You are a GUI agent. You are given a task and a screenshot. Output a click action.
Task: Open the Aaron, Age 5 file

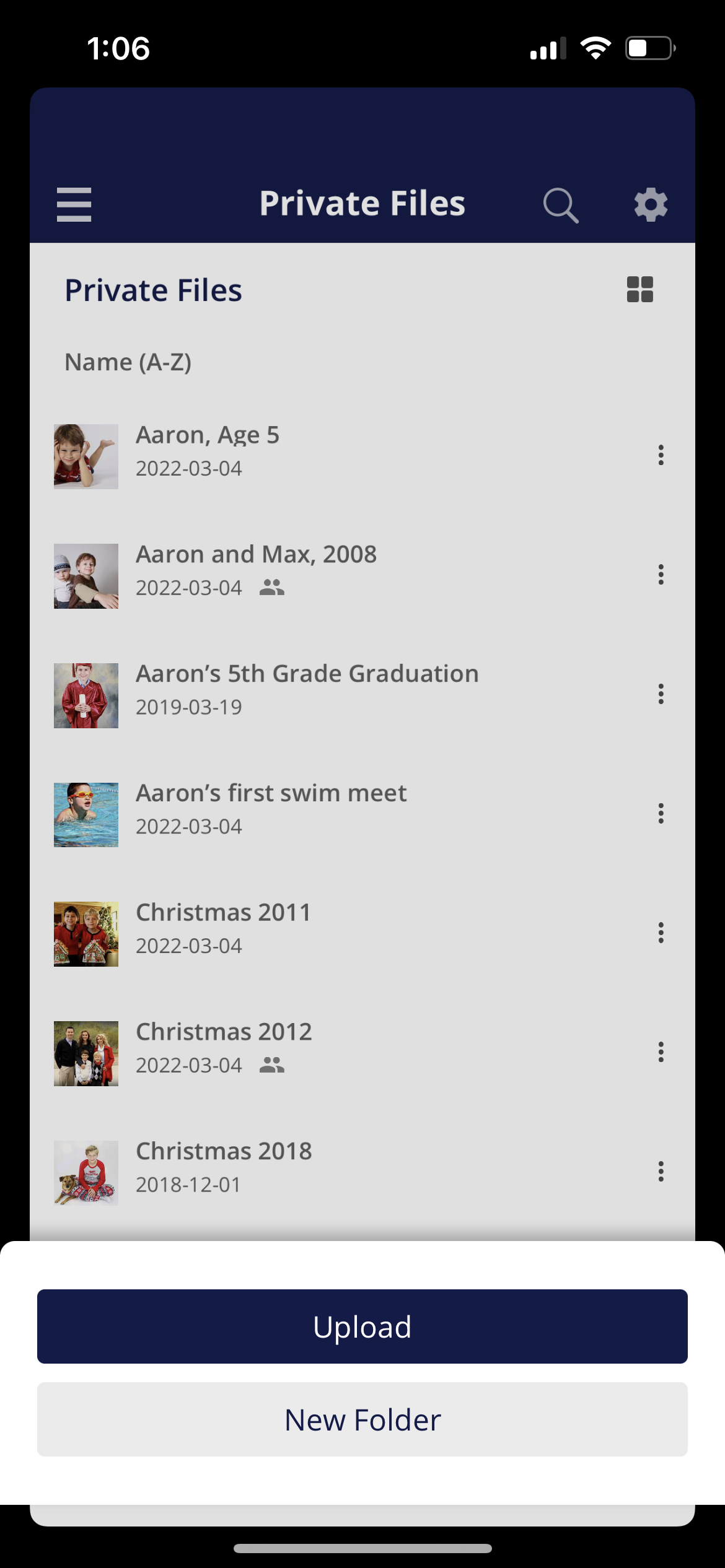click(x=208, y=435)
